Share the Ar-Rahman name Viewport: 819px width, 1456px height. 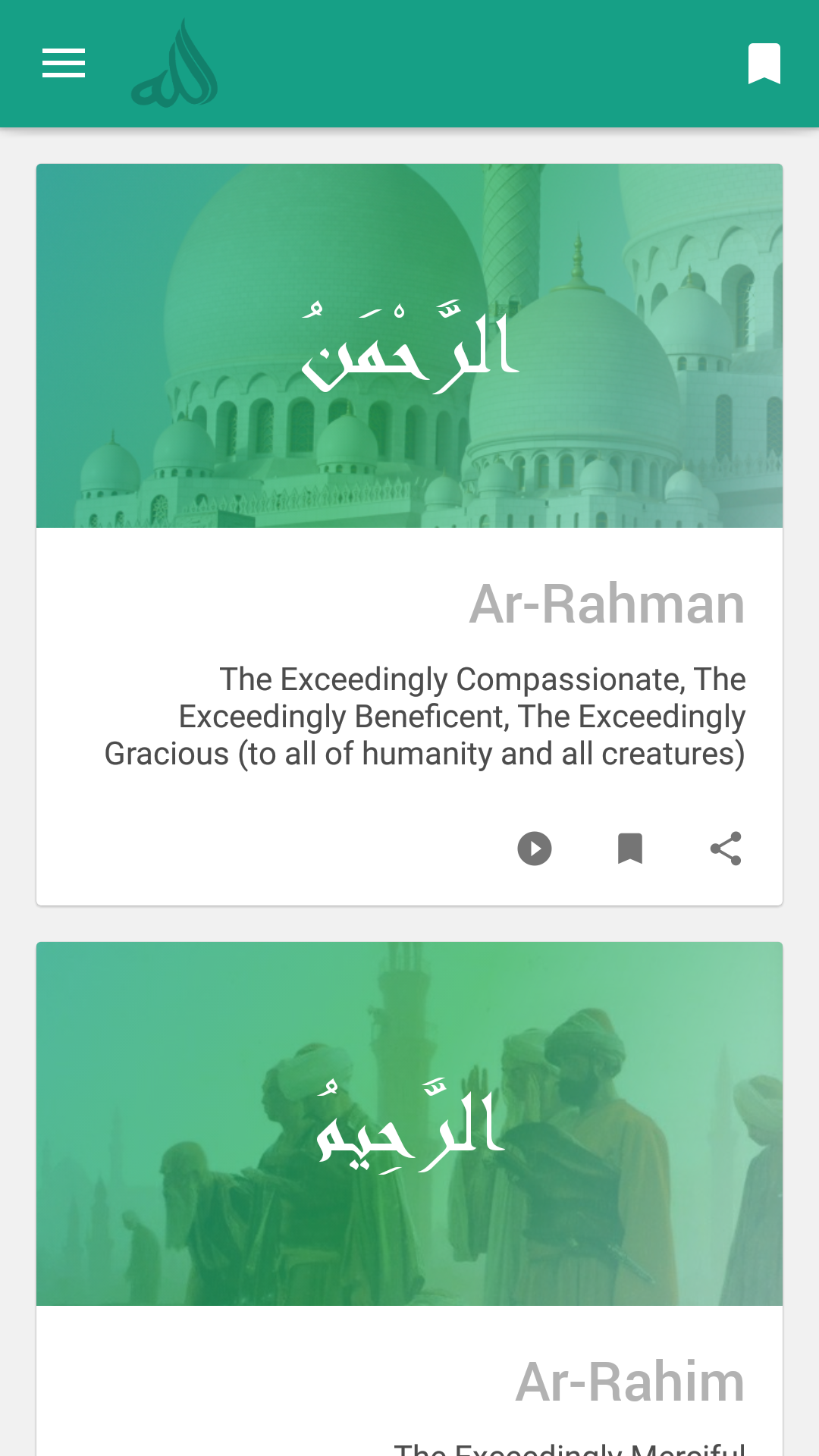[x=726, y=848]
